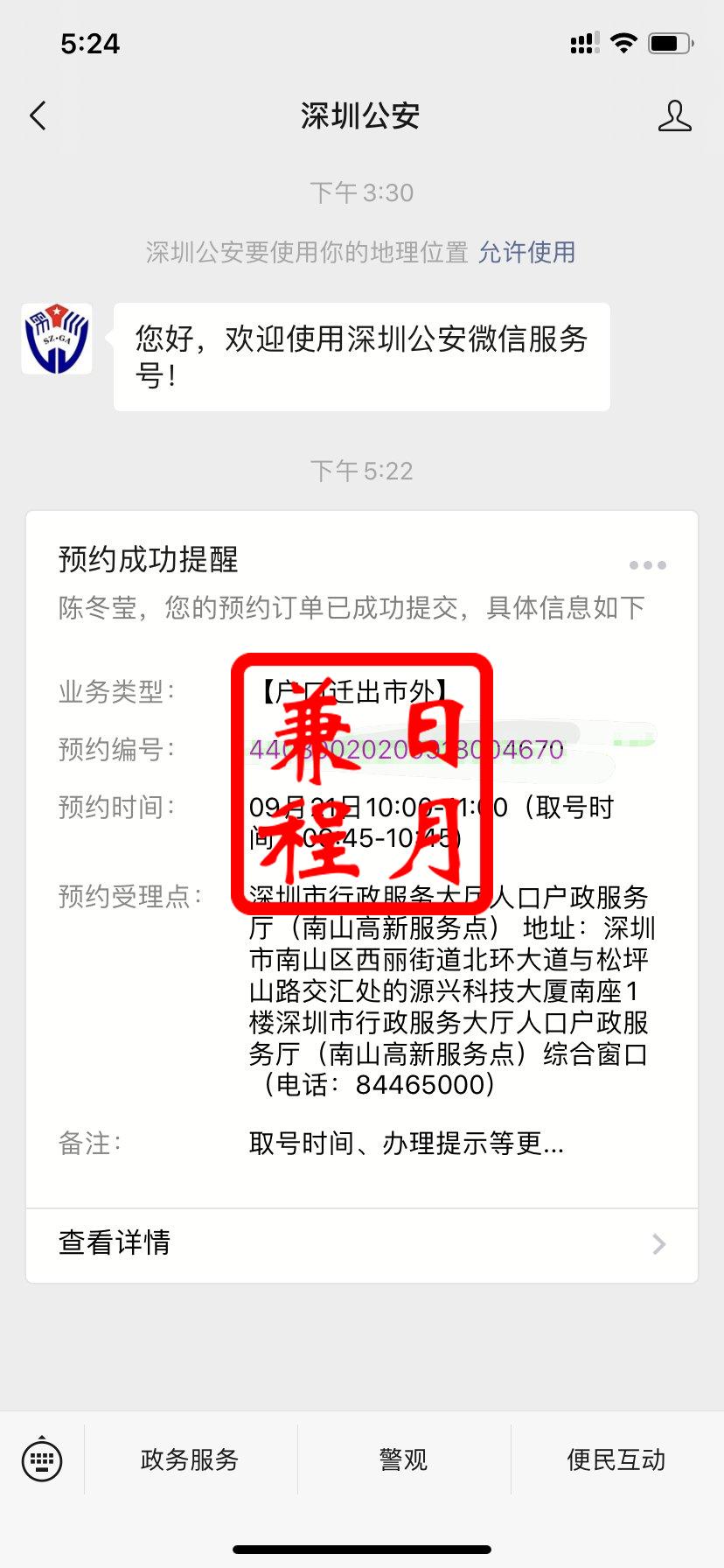The image size is (724, 1568).
Task: Open the three-dot menu on 预约成功提醒
Action: tap(647, 565)
